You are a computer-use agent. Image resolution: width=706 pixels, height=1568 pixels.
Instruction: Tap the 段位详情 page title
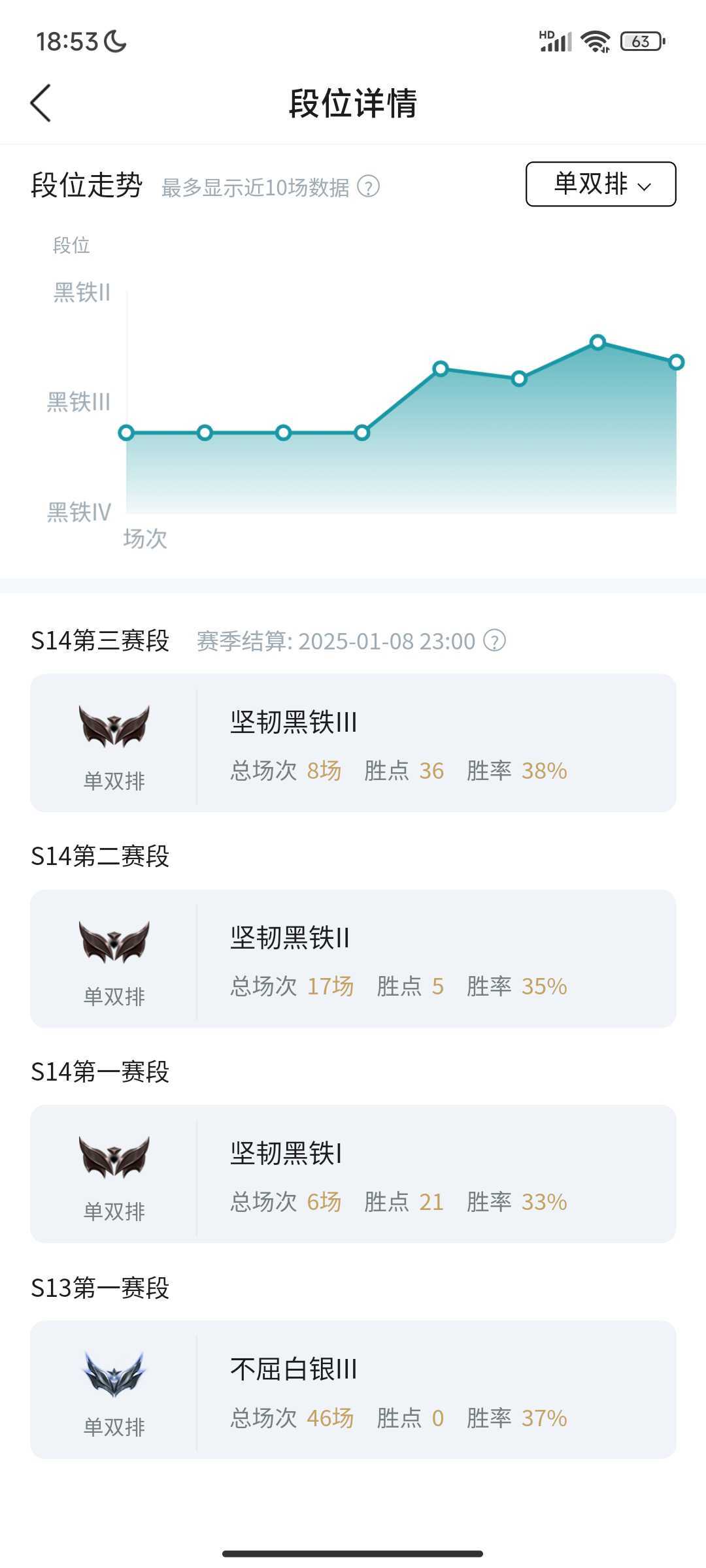coord(353,105)
